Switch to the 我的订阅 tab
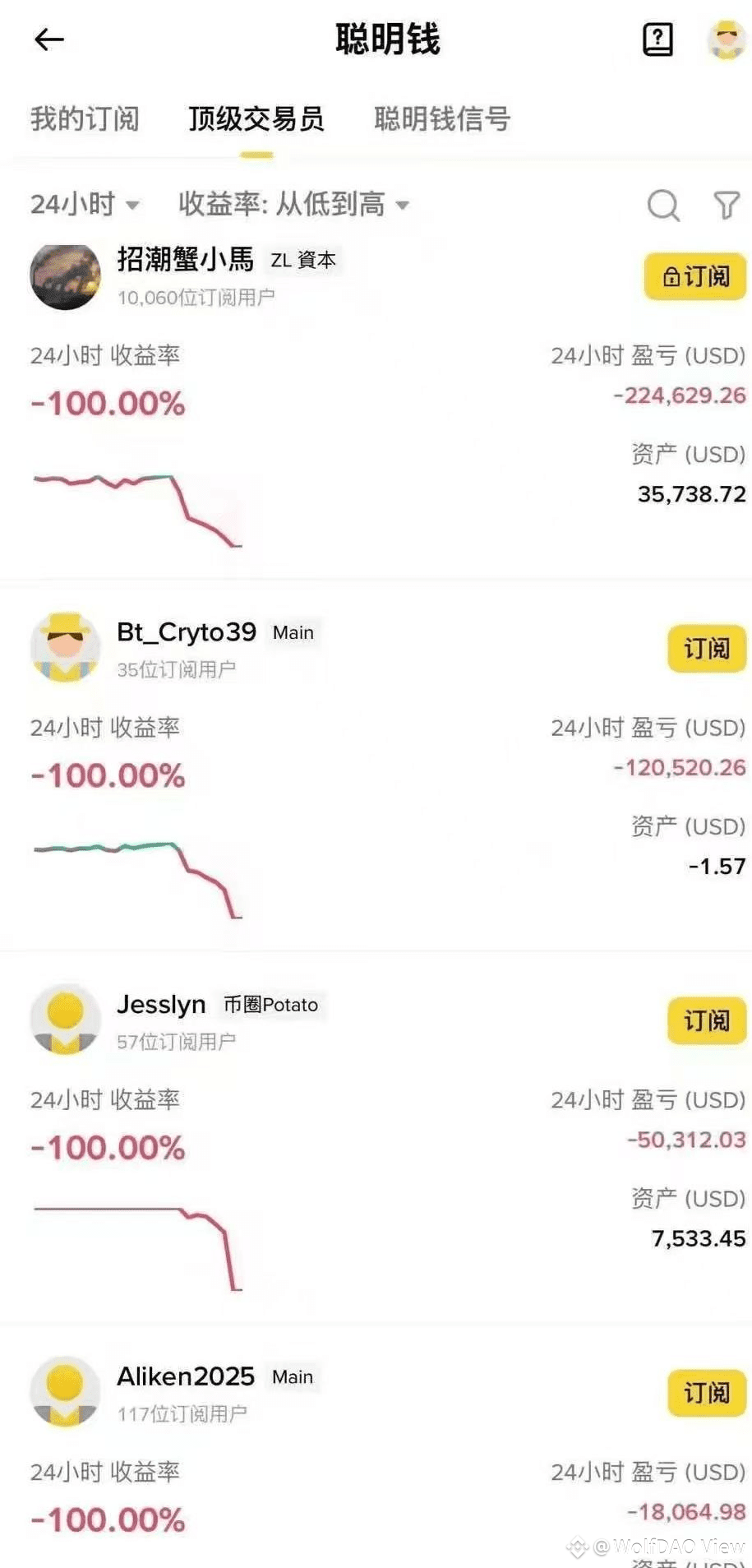This screenshot has width=752, height=1568. pyautogui.click(x=85, y=118)
